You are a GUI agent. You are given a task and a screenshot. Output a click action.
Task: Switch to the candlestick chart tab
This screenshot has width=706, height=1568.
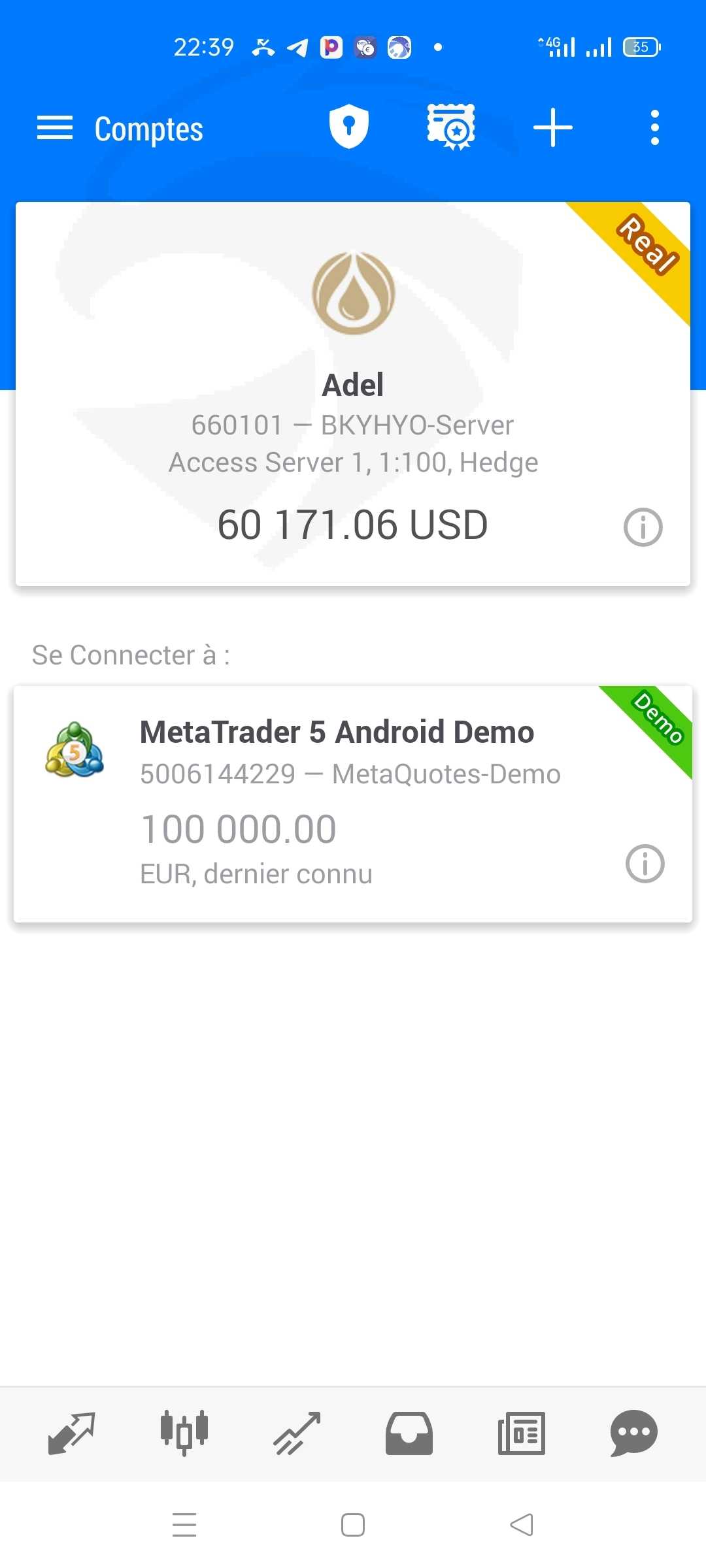click(x=184, y=1433)
